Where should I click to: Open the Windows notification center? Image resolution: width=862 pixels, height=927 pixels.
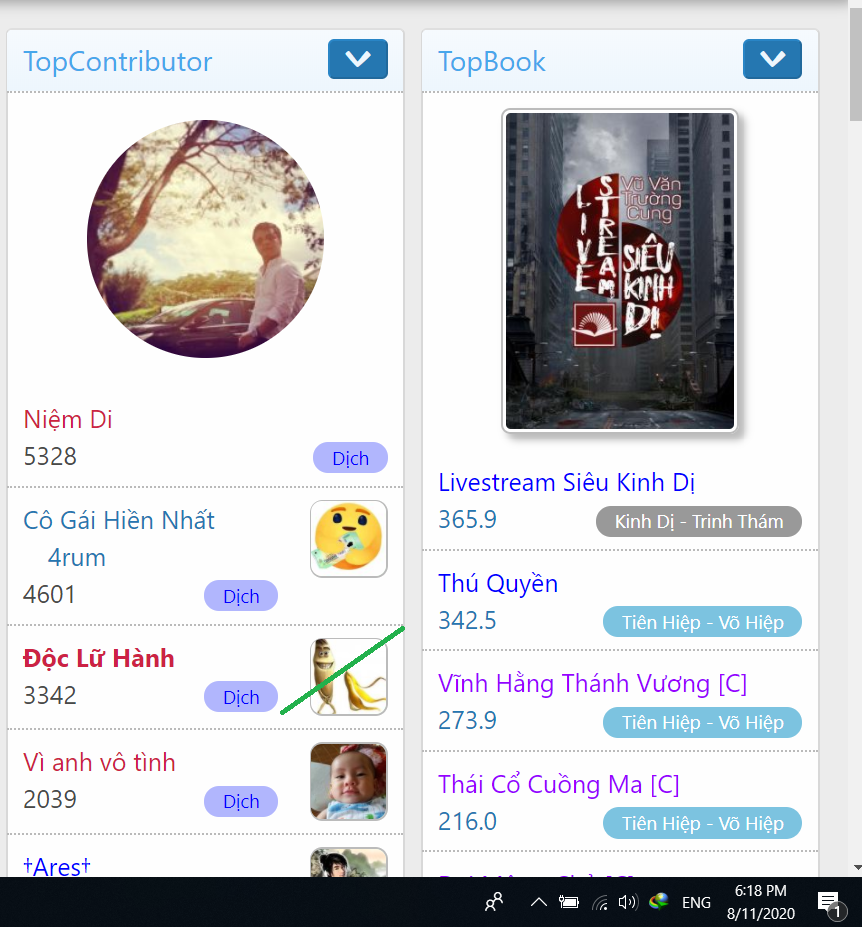click(x=829, y=903)
